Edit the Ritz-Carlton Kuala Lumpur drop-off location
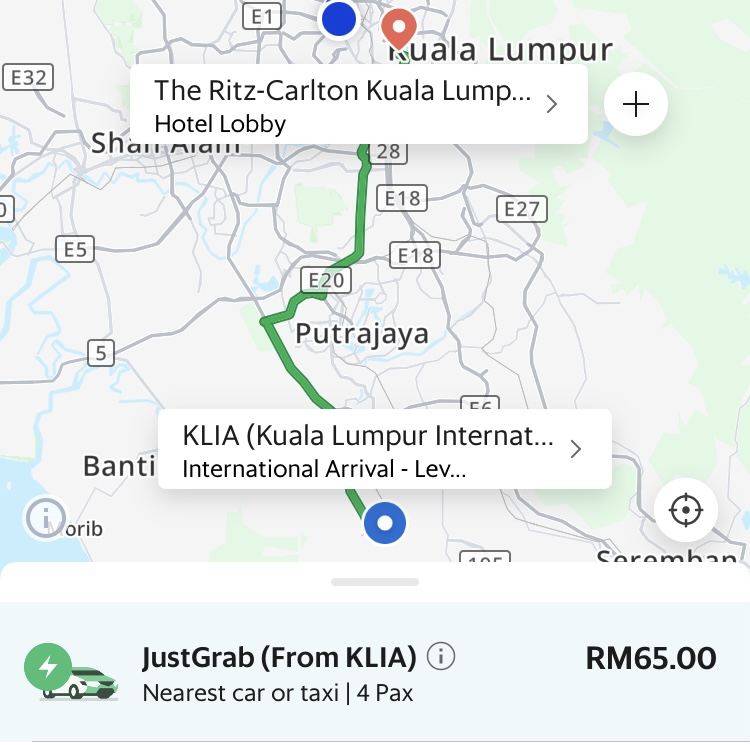The height and width of the screenshot is (745, 750). [x=357, y=105]
